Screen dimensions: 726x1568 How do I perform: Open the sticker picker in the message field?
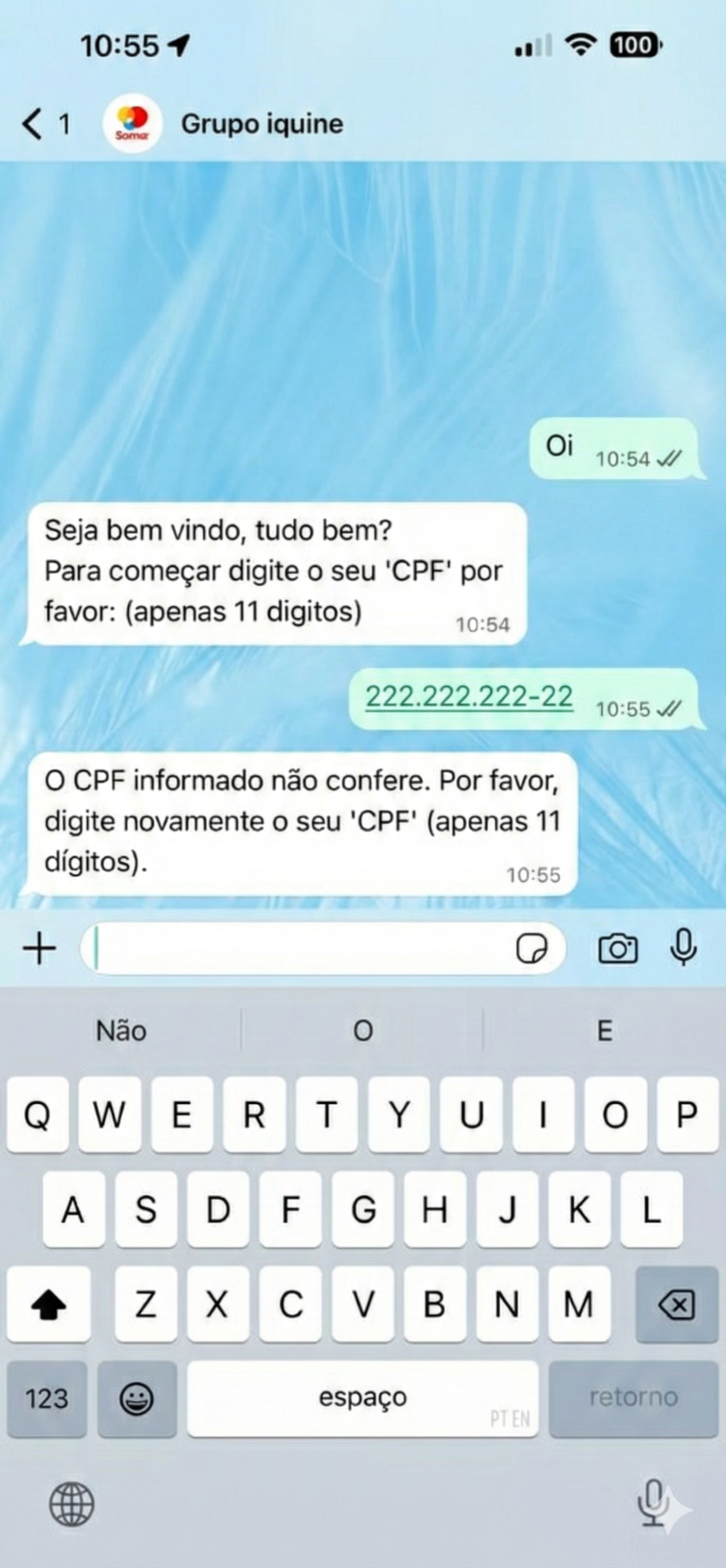click(532, 947)
